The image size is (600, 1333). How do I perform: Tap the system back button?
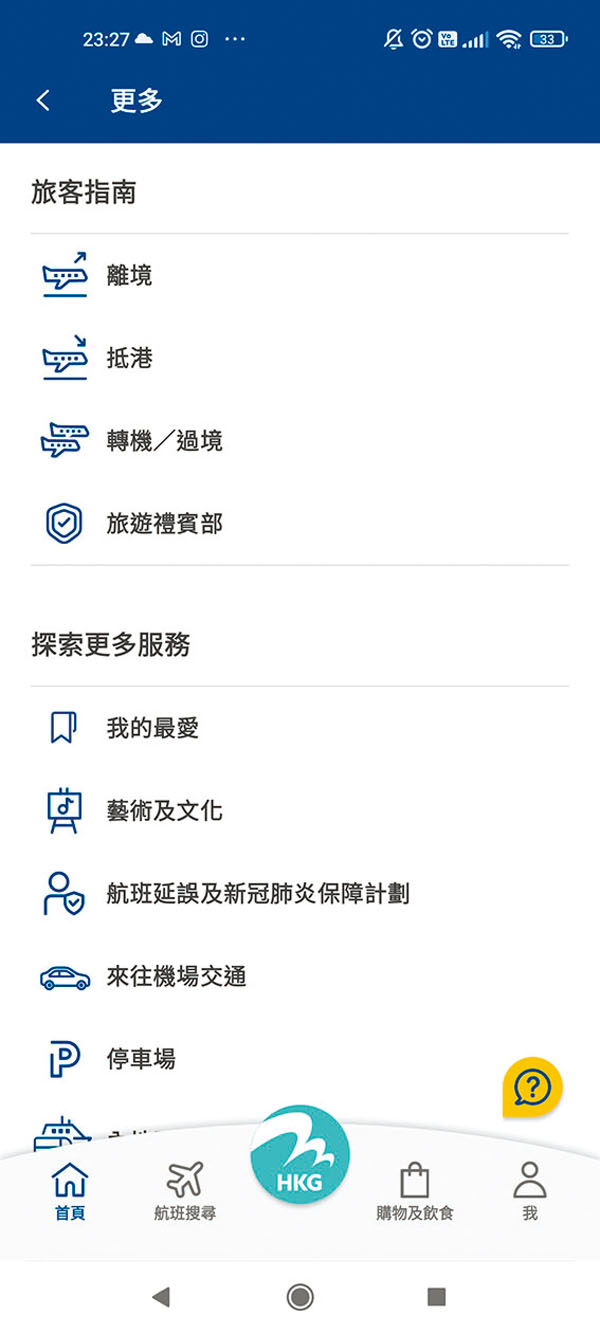pyautogui.click(x=161, y=1297)
